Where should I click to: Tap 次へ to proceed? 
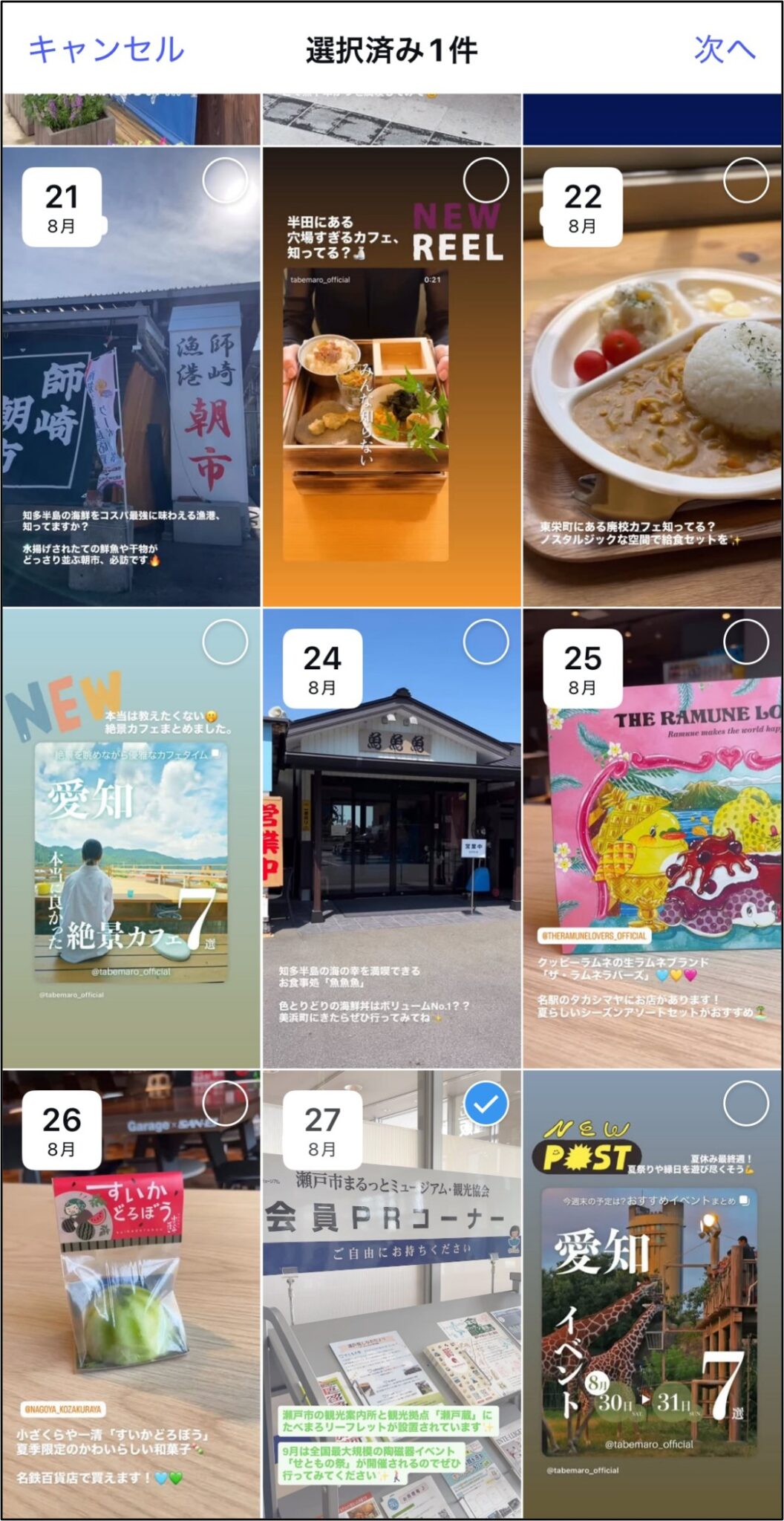click(724, 50)
